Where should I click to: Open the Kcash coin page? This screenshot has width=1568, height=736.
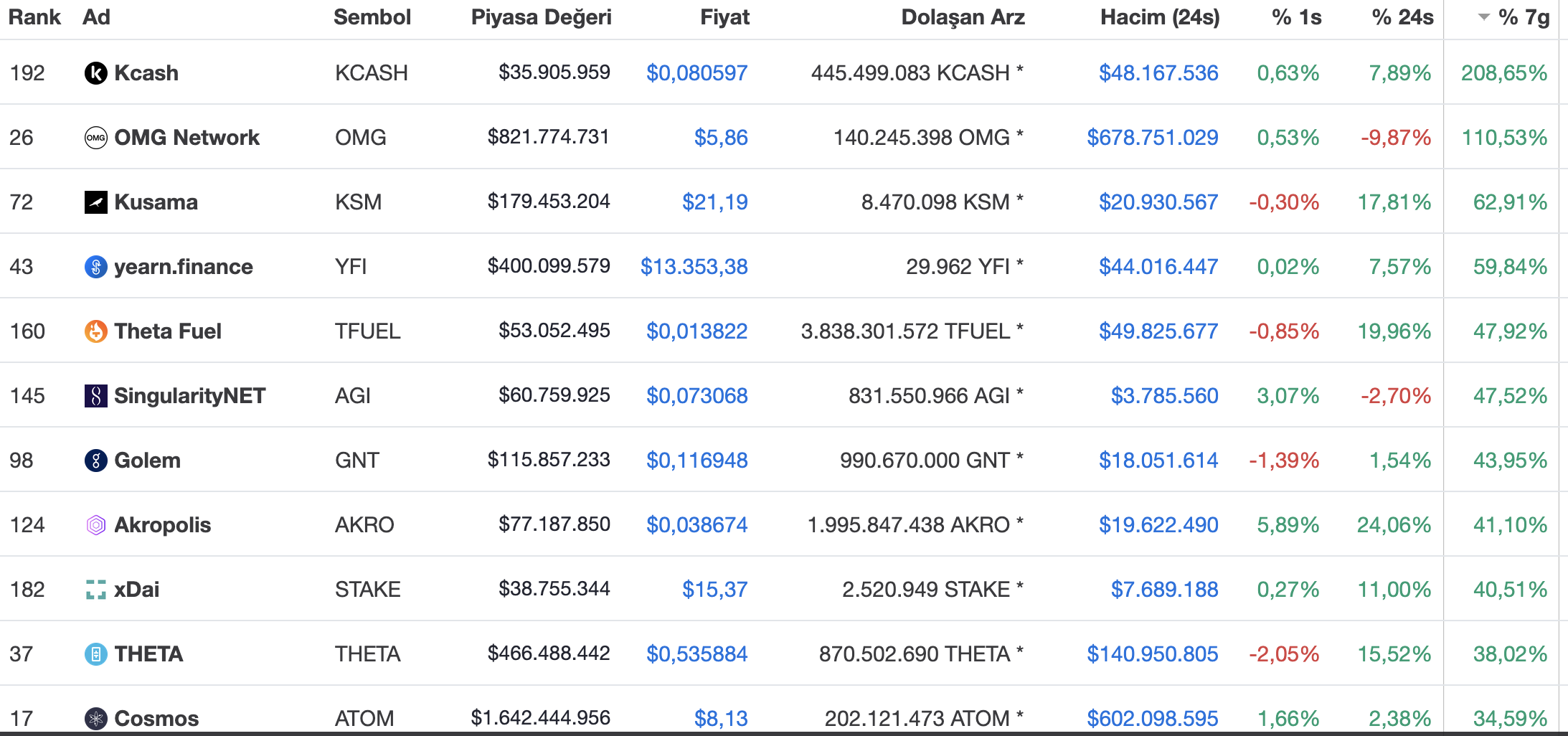point(146,73)
